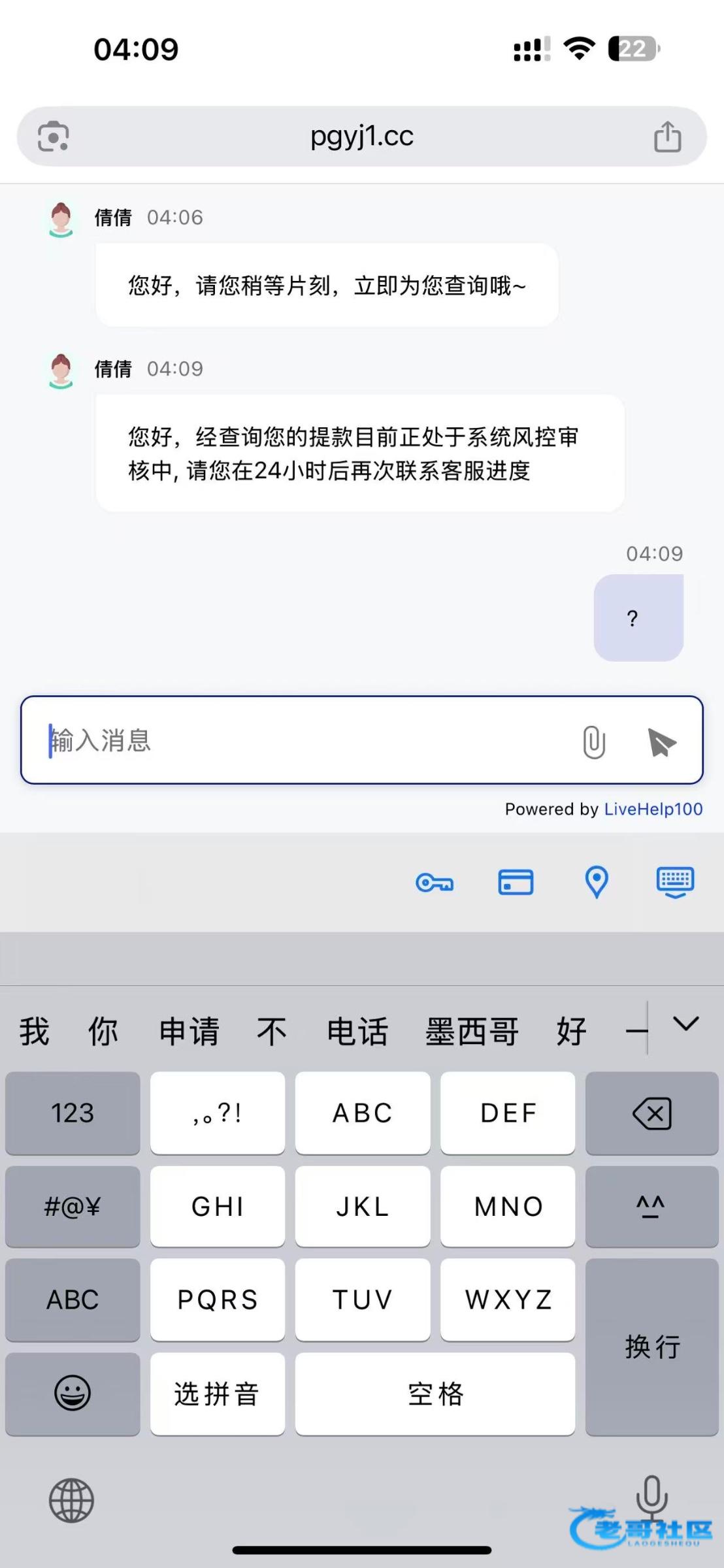Viewport: 724px width, 1568px height.
Task: Hit the backspace key
Action: [x=651, y=1113]
